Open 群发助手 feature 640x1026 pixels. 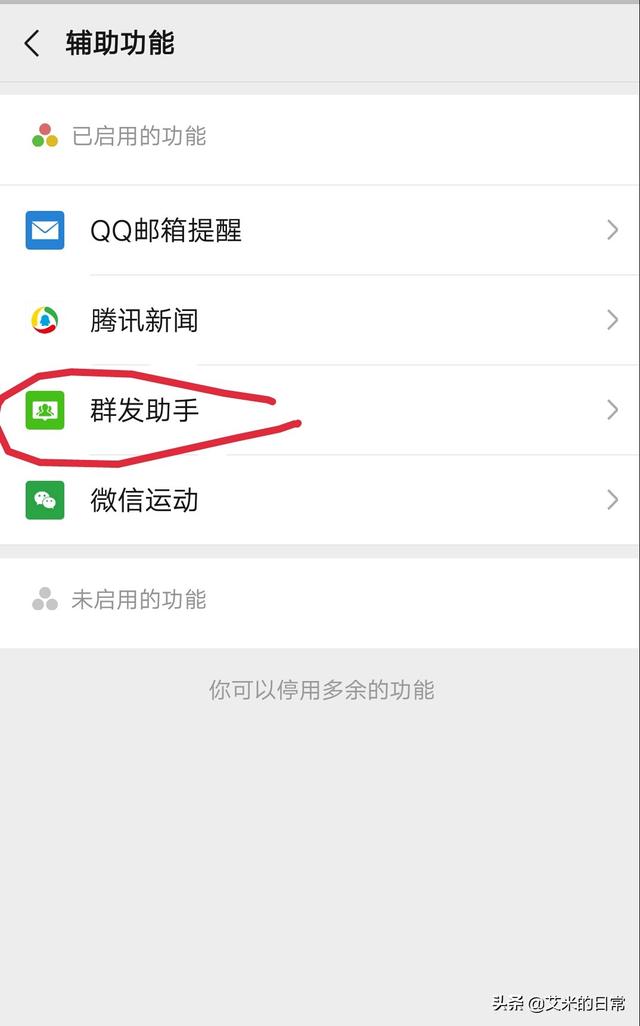(320, 410)
